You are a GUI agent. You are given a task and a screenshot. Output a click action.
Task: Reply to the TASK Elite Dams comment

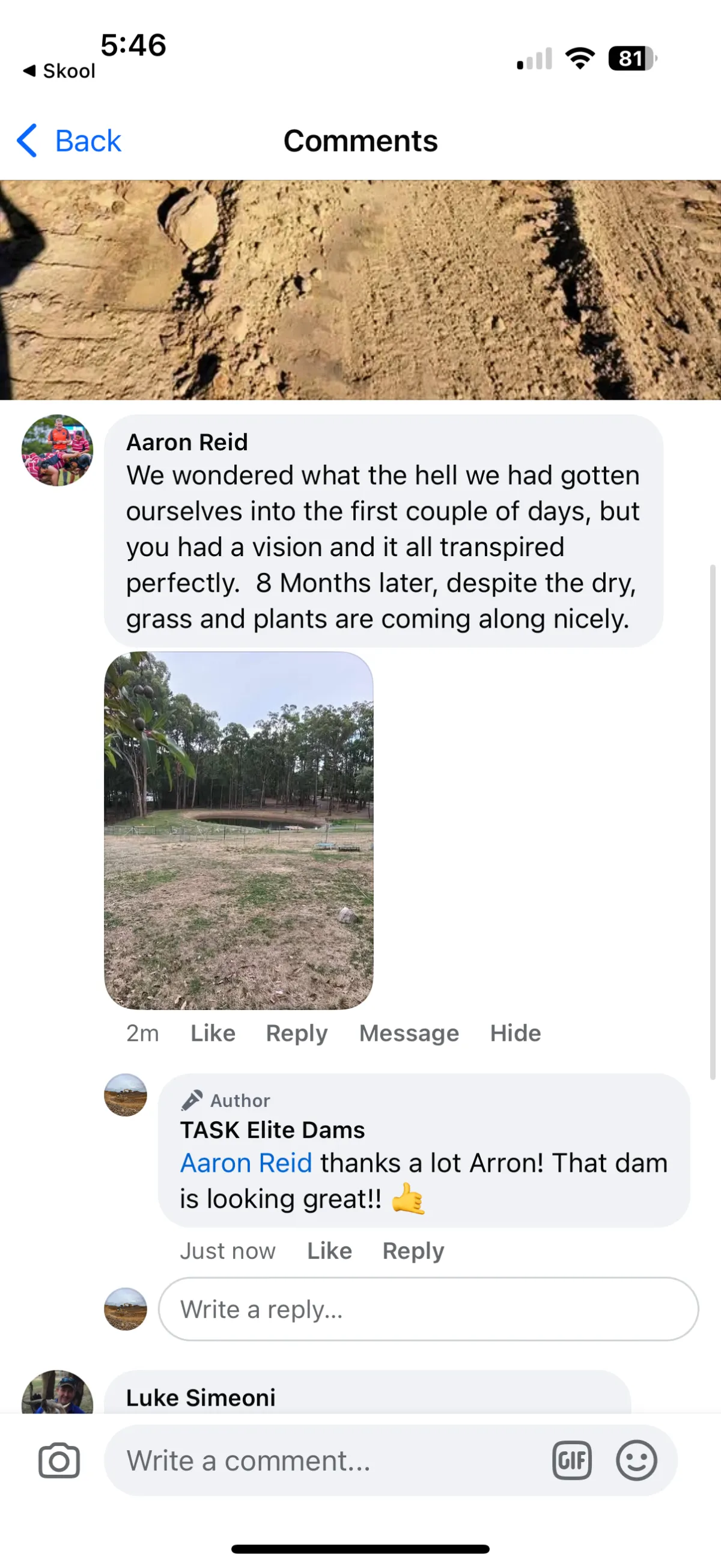click(x=413, y=1251)
